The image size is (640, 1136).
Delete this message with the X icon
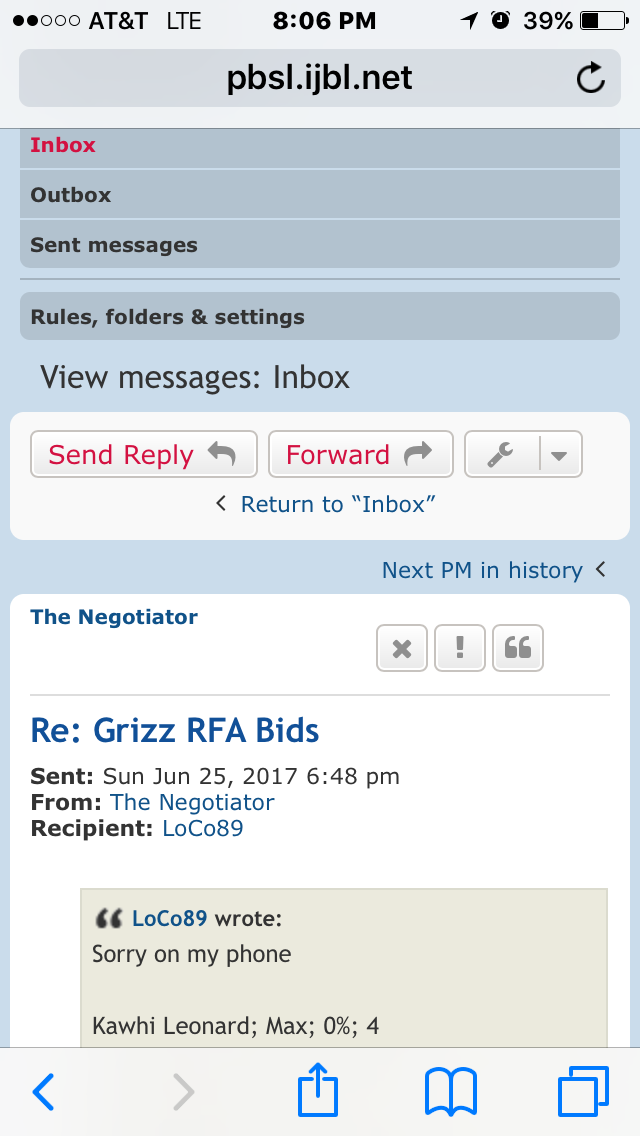click(x=402, y=648)
